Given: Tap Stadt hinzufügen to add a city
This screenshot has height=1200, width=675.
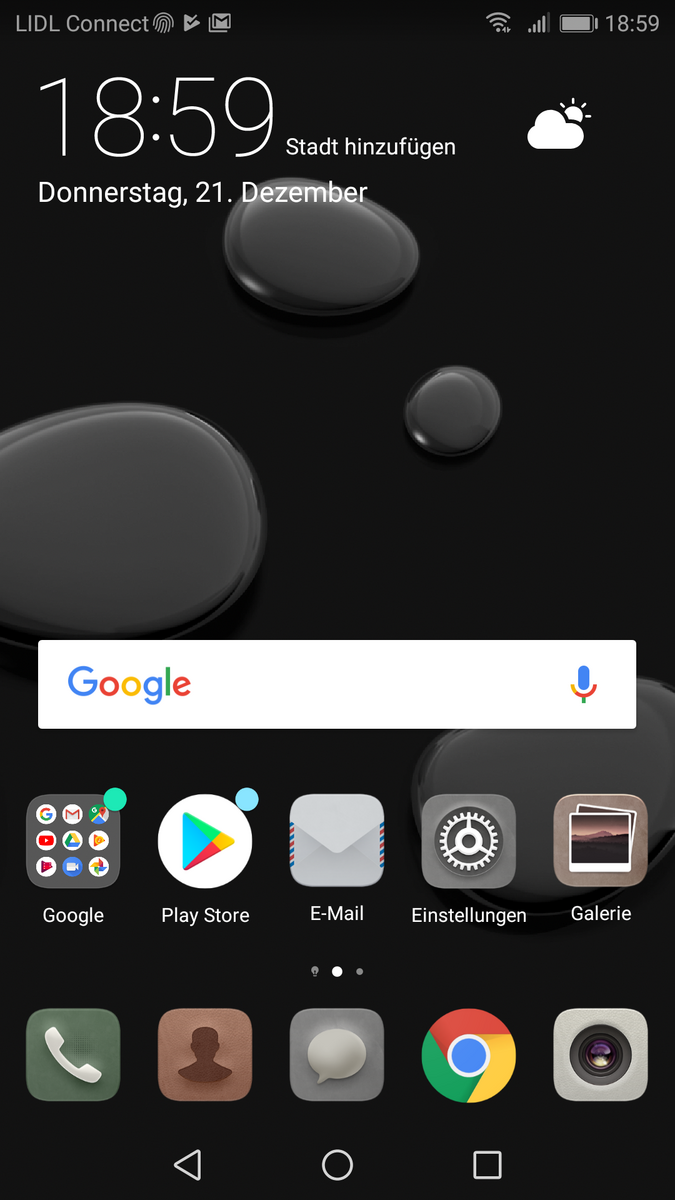Looking at the screenshot, I should pyautogui.click(x=371, y=147).
